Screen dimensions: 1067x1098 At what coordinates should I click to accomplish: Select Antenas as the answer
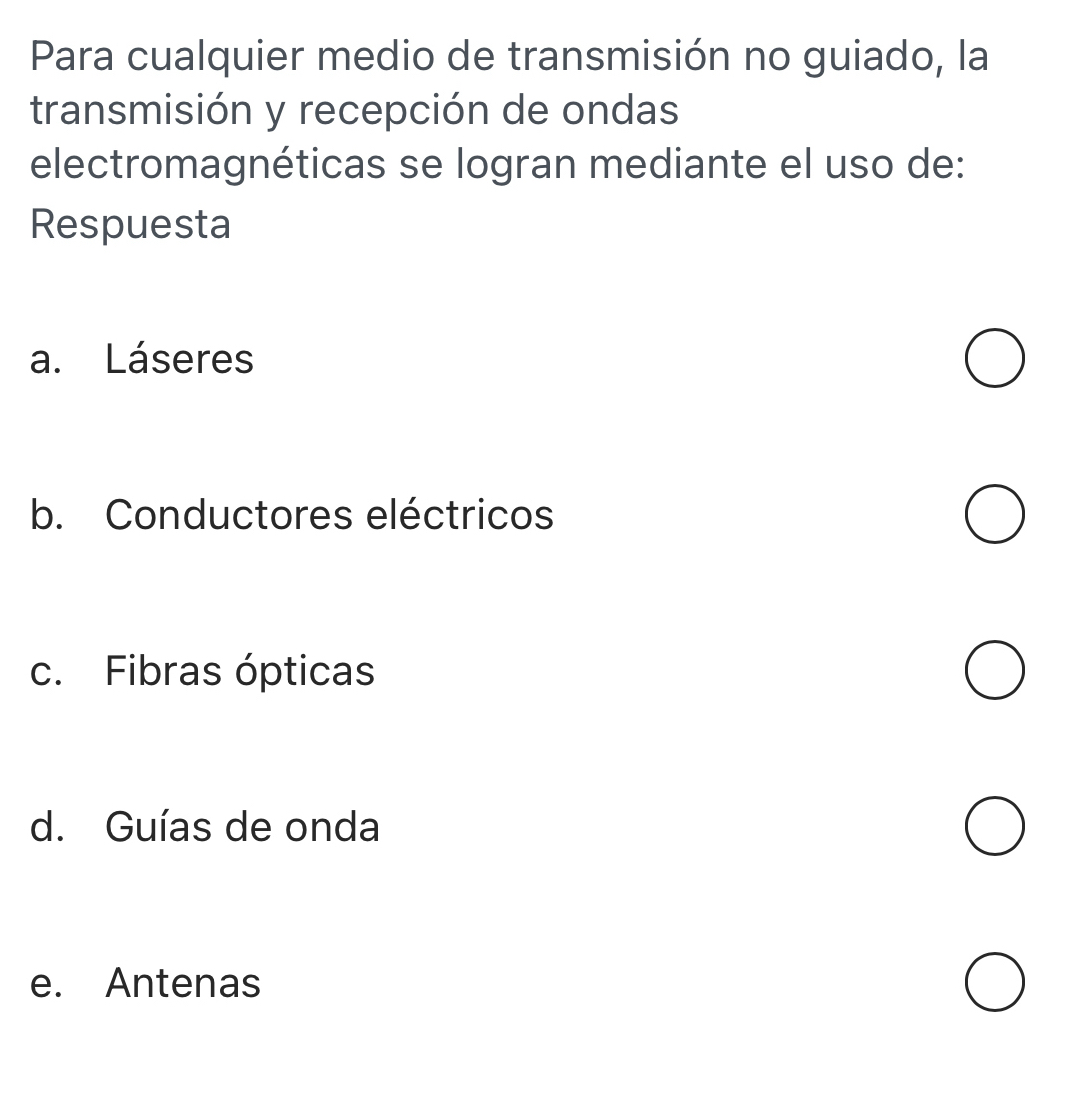(994, 984)
